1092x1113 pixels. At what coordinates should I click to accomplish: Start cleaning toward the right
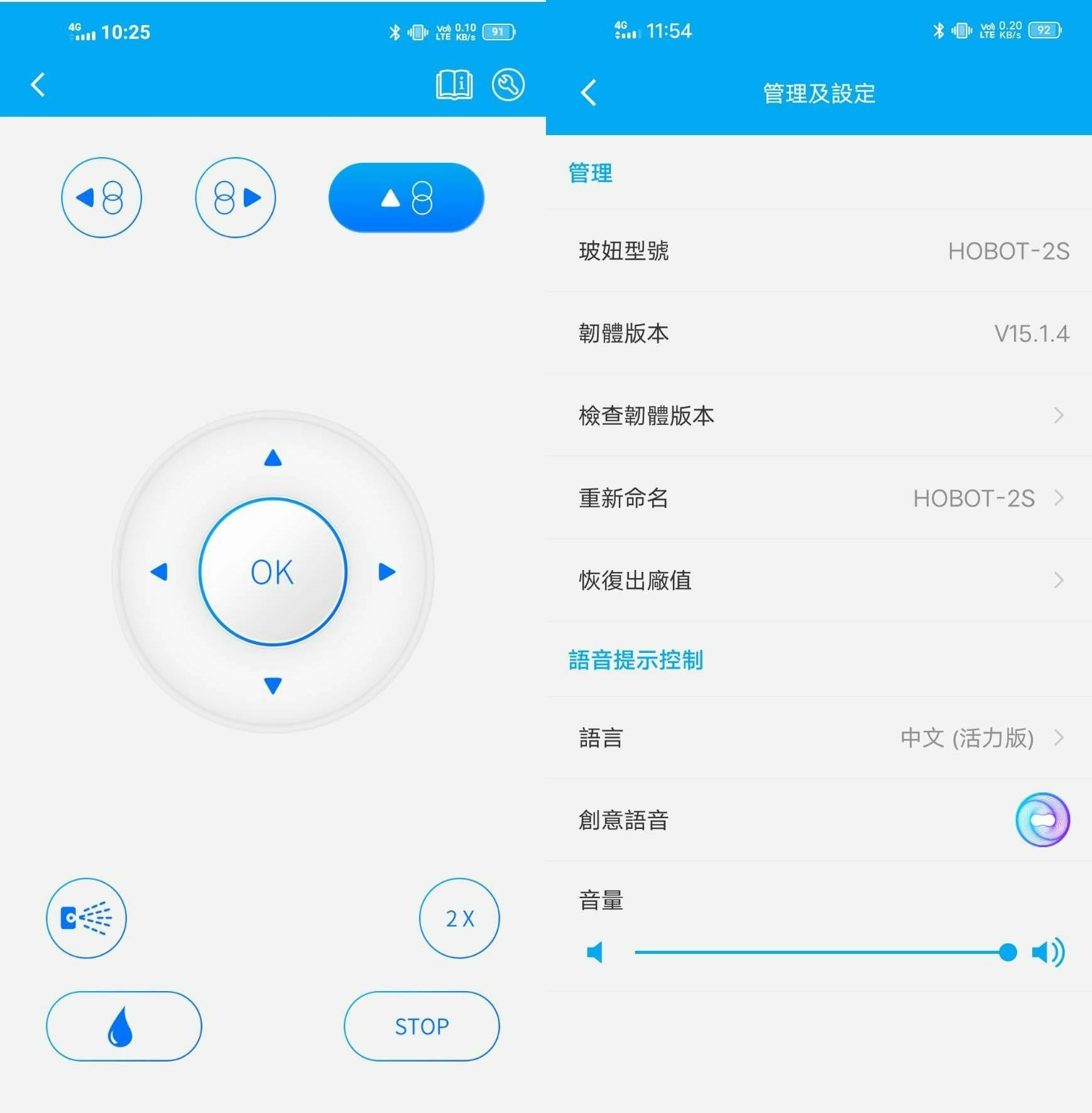point(235,197)
